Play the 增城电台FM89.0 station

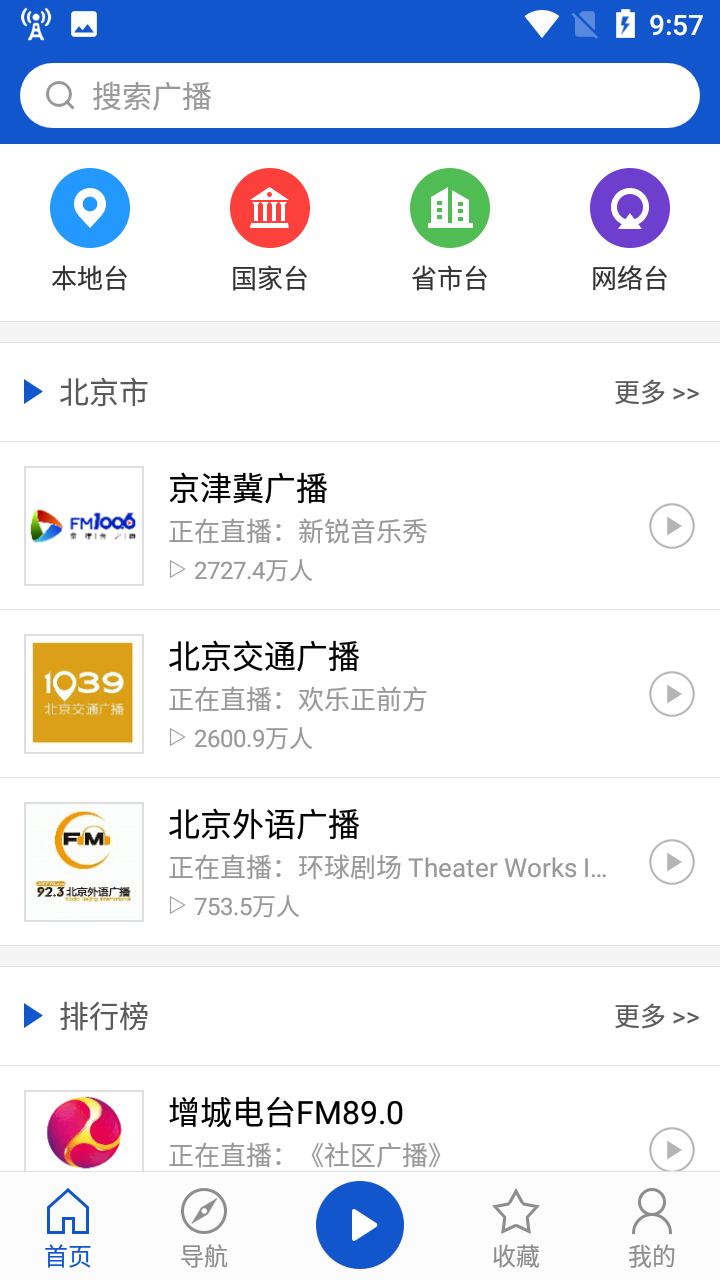[672, 1149]
